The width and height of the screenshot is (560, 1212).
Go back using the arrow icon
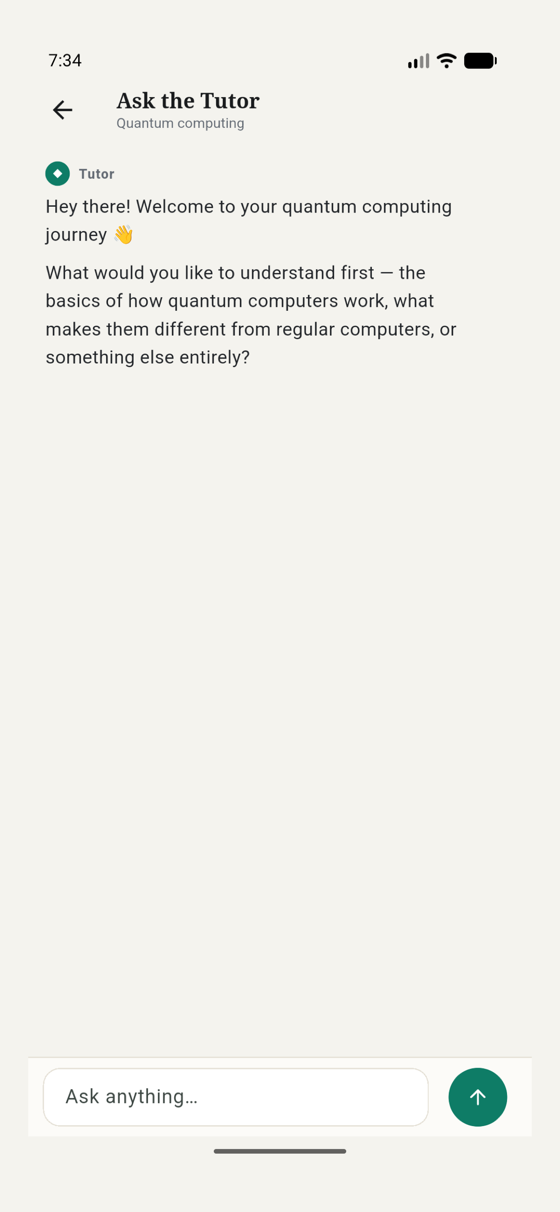(62, 110)
